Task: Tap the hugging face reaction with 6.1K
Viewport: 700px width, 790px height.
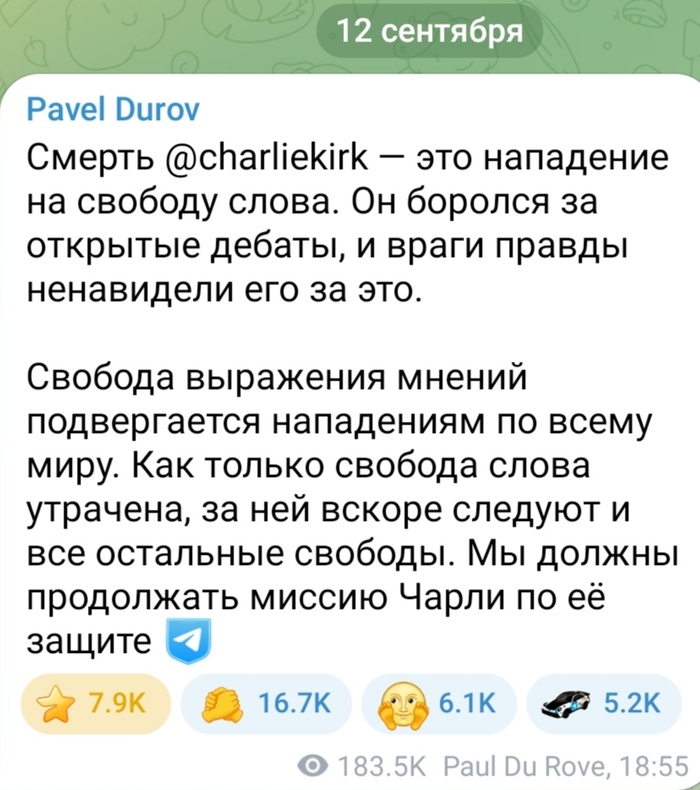Action: coord(438,706)
